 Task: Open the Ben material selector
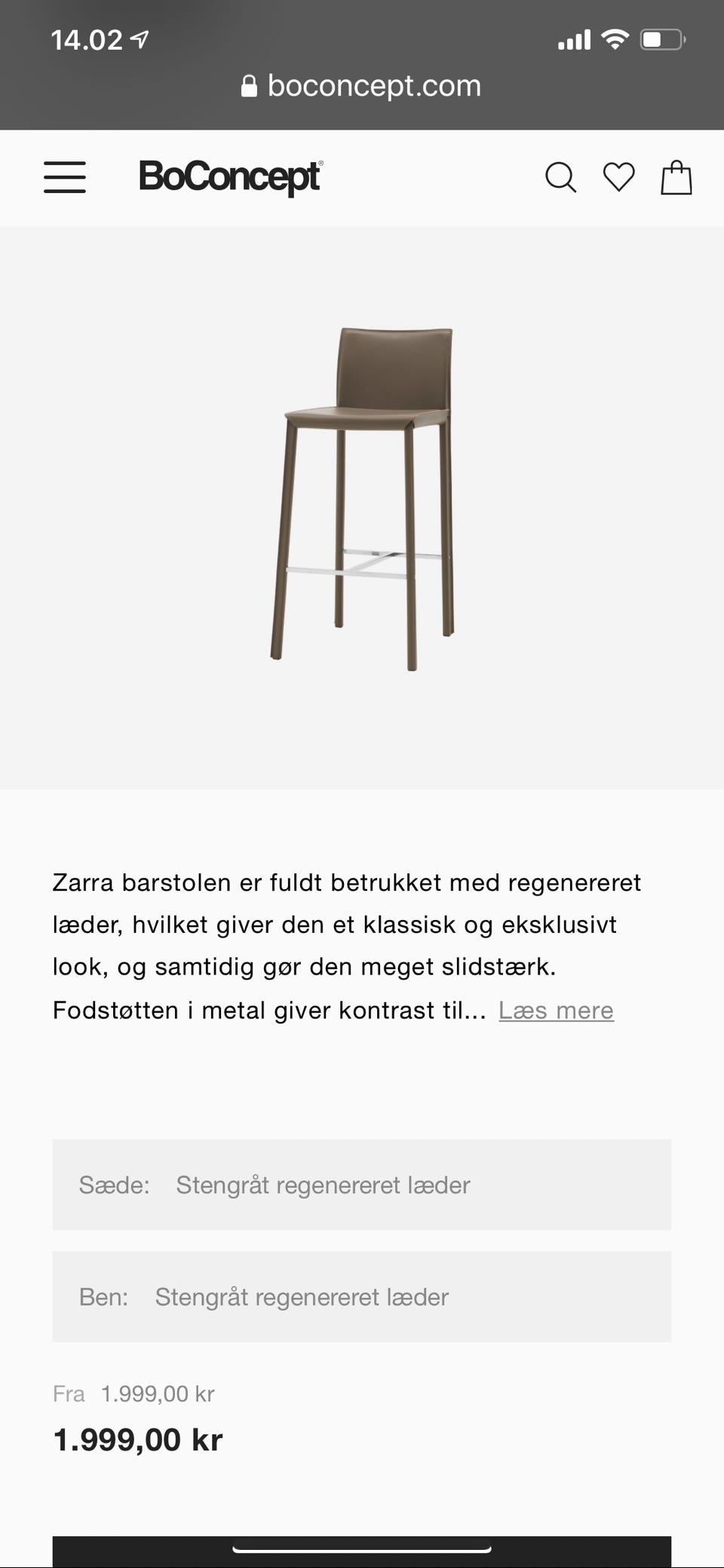(360, 1297)
